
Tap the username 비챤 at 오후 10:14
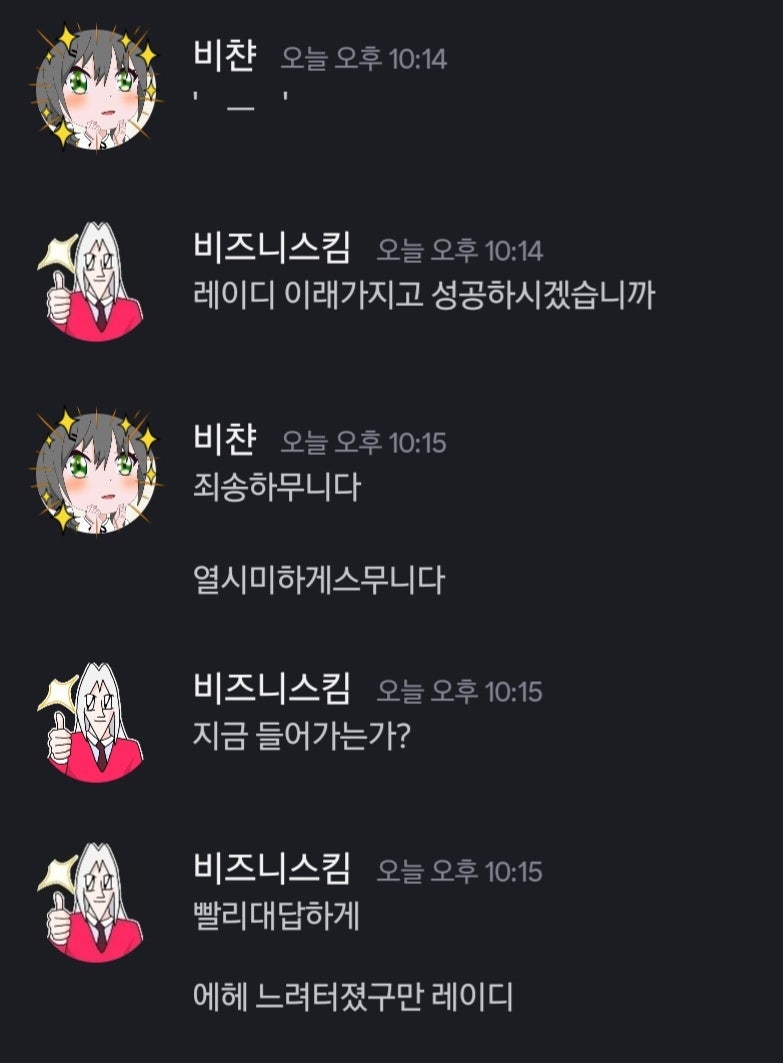coord(225,57)
